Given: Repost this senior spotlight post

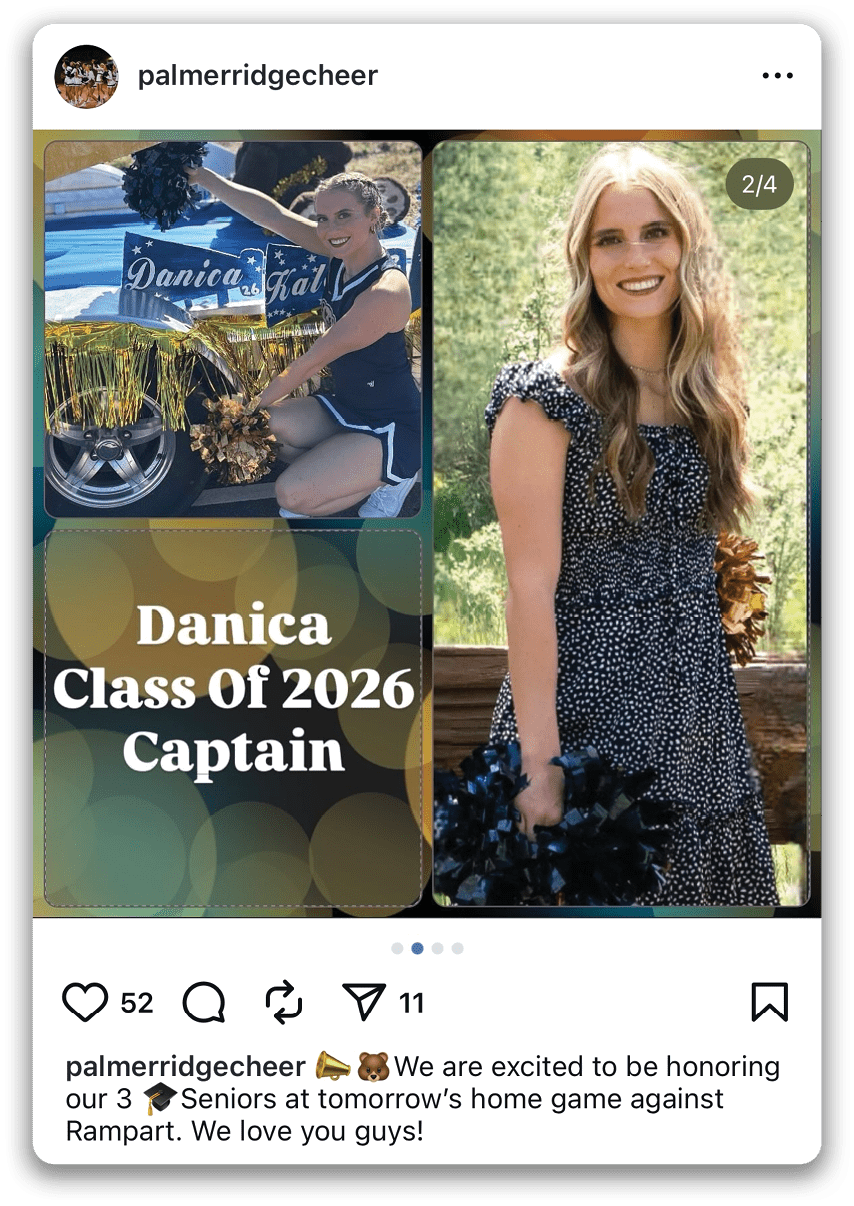Looking at the screenshot, I should pyautogui.click(x=284, y=1002).
